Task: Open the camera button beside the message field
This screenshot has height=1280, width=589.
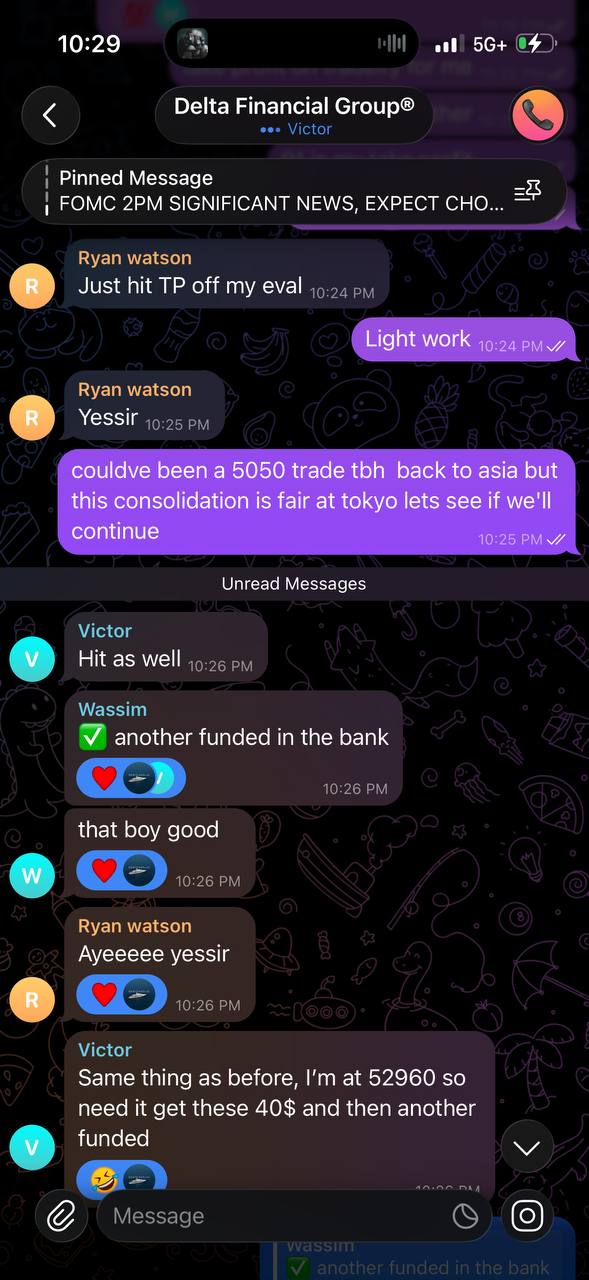Action: [x=527, y=1215]
